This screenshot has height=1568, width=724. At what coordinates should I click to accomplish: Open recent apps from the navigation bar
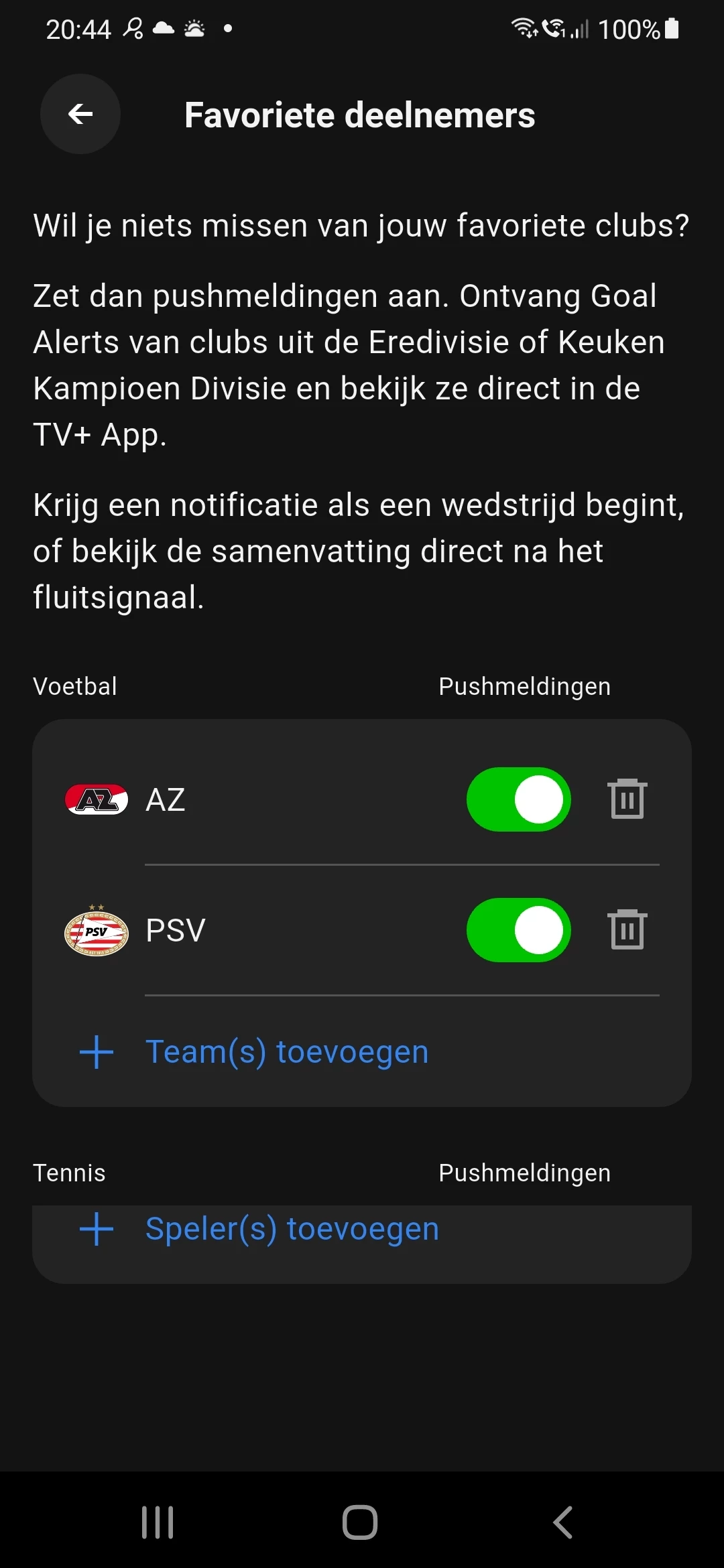click(x=158, y=1522)
